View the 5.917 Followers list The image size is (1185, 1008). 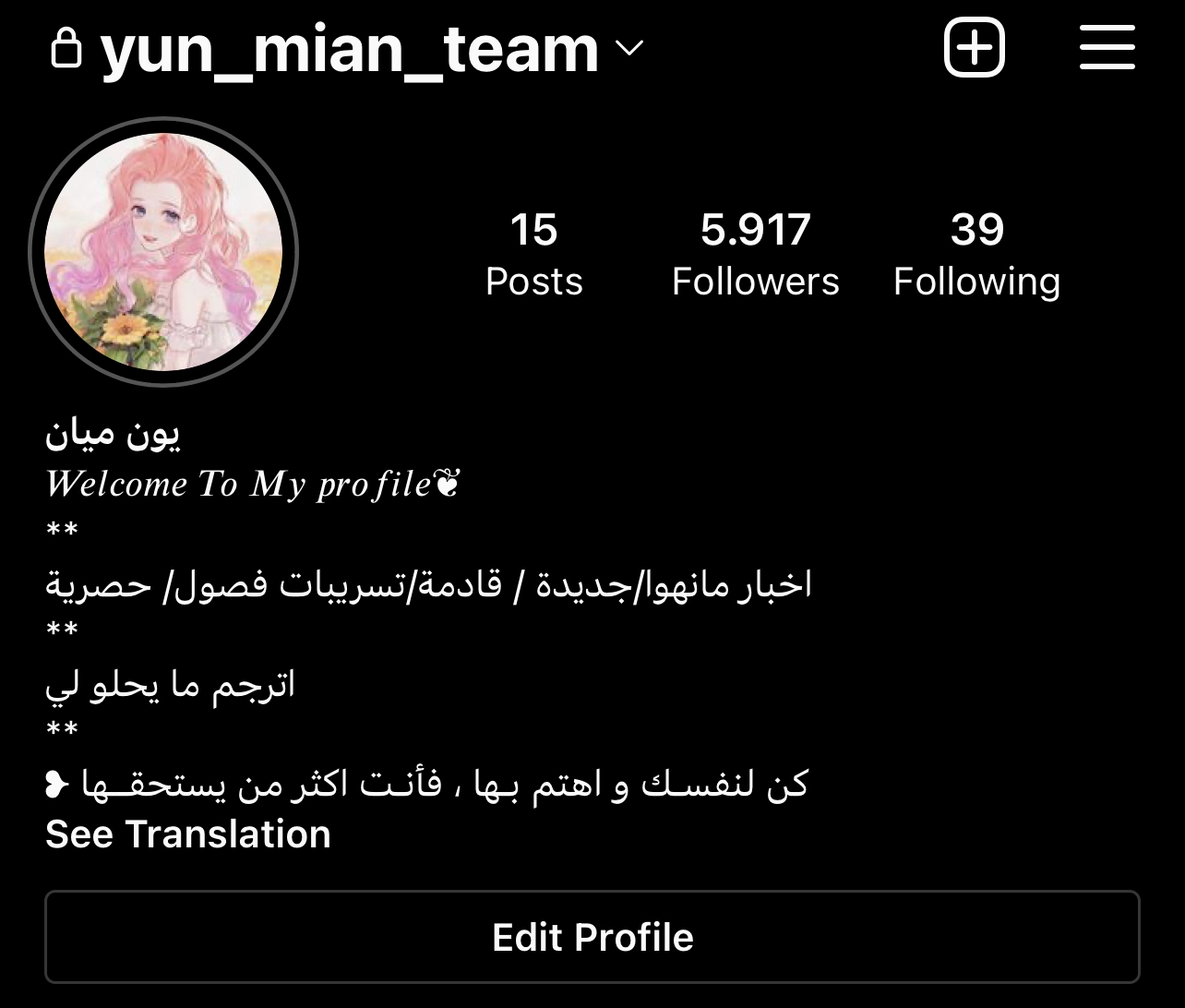pos(755,254)
